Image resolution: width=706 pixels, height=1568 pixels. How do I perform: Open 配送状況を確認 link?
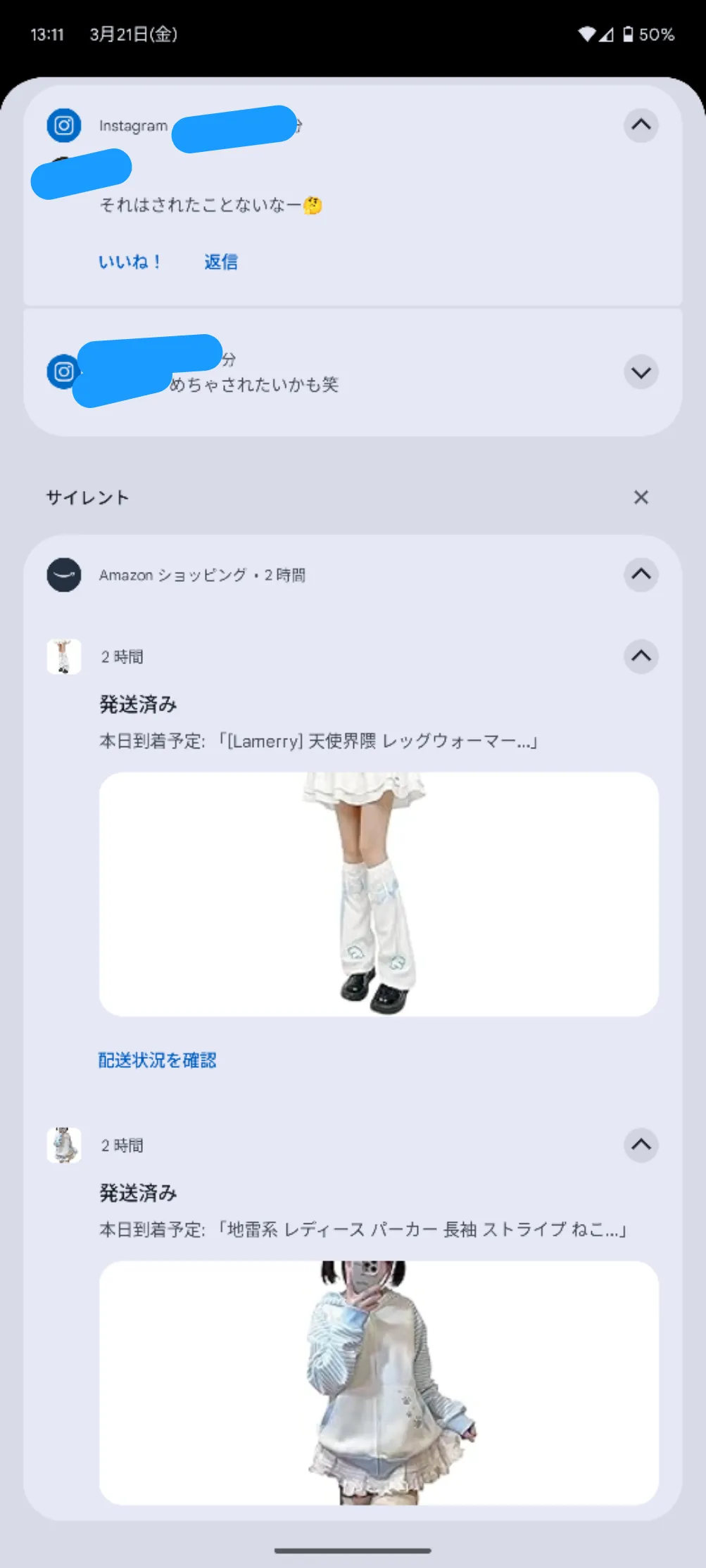(158, 1060)
